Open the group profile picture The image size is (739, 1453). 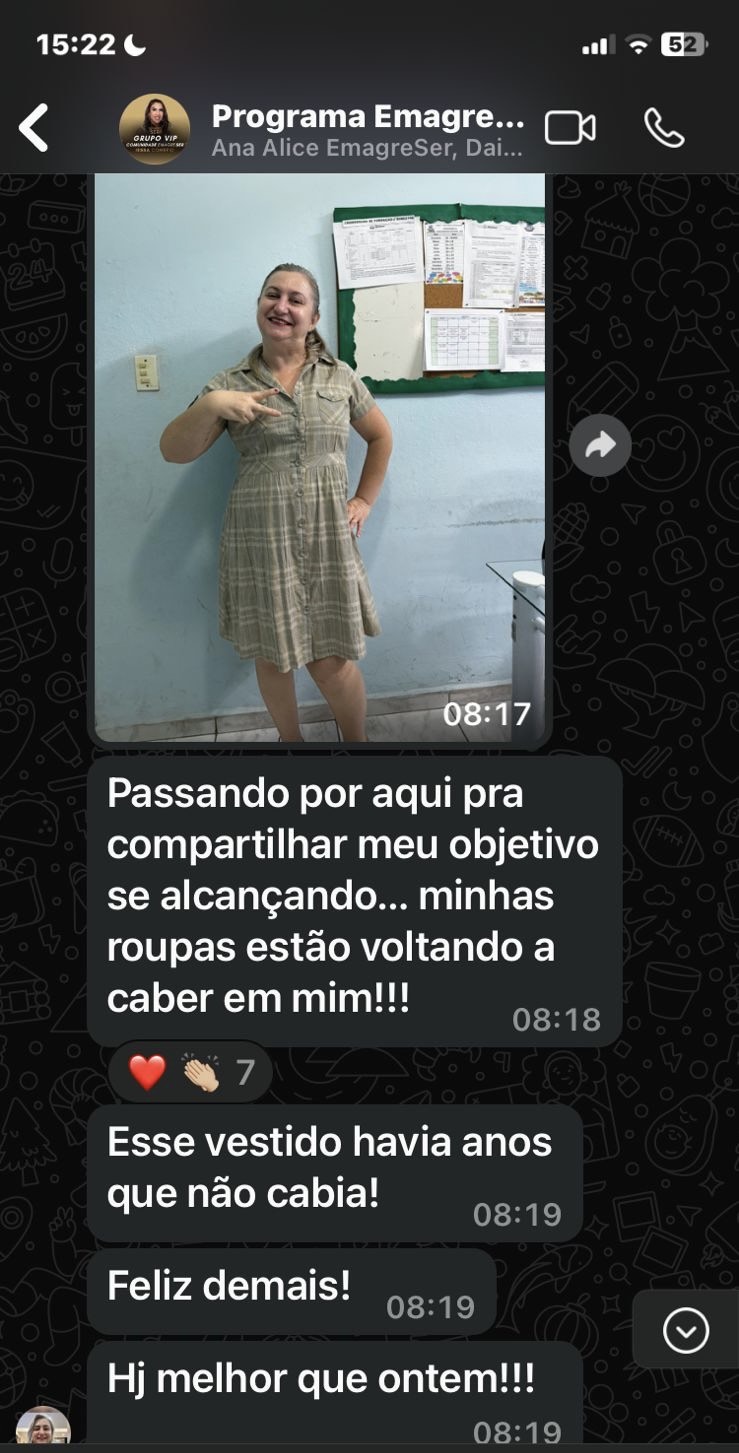pos(154,129)
